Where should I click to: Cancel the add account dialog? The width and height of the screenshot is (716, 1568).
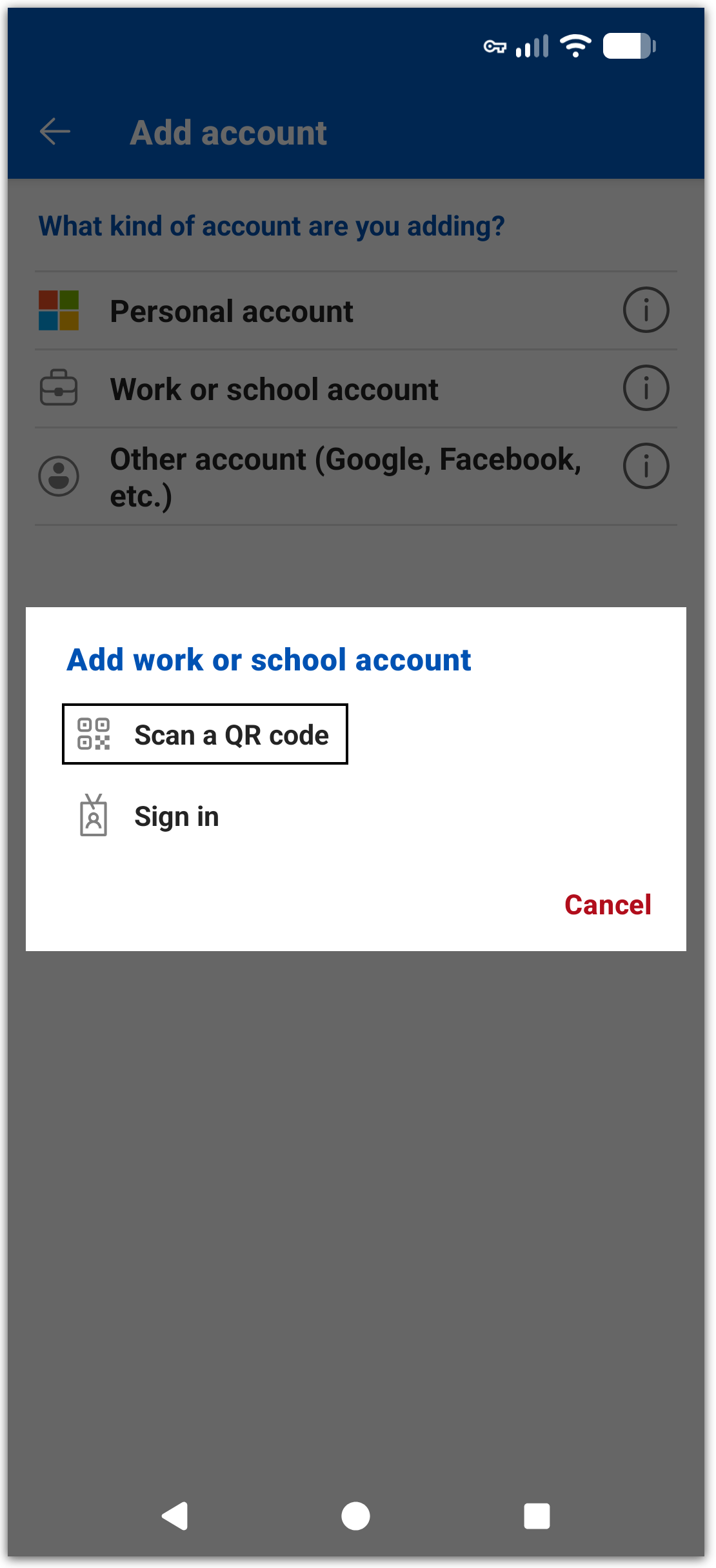pos(607,905)
